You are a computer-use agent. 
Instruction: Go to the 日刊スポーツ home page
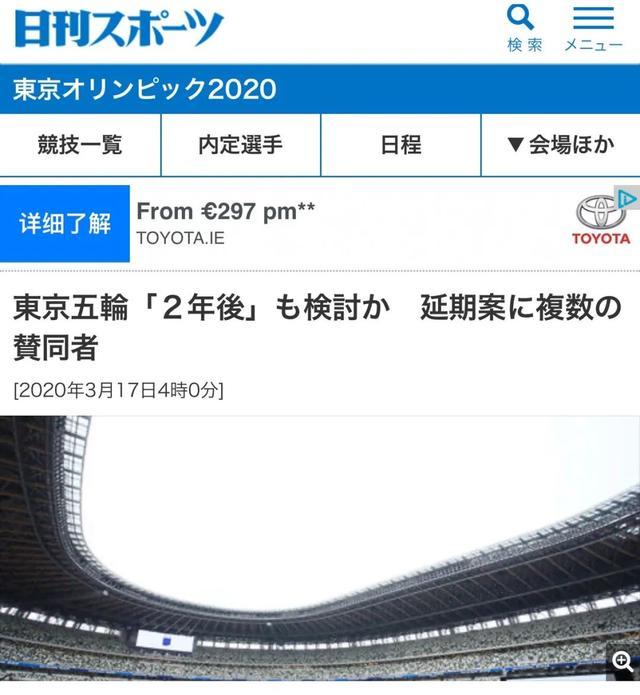click(x=118, y=29)
